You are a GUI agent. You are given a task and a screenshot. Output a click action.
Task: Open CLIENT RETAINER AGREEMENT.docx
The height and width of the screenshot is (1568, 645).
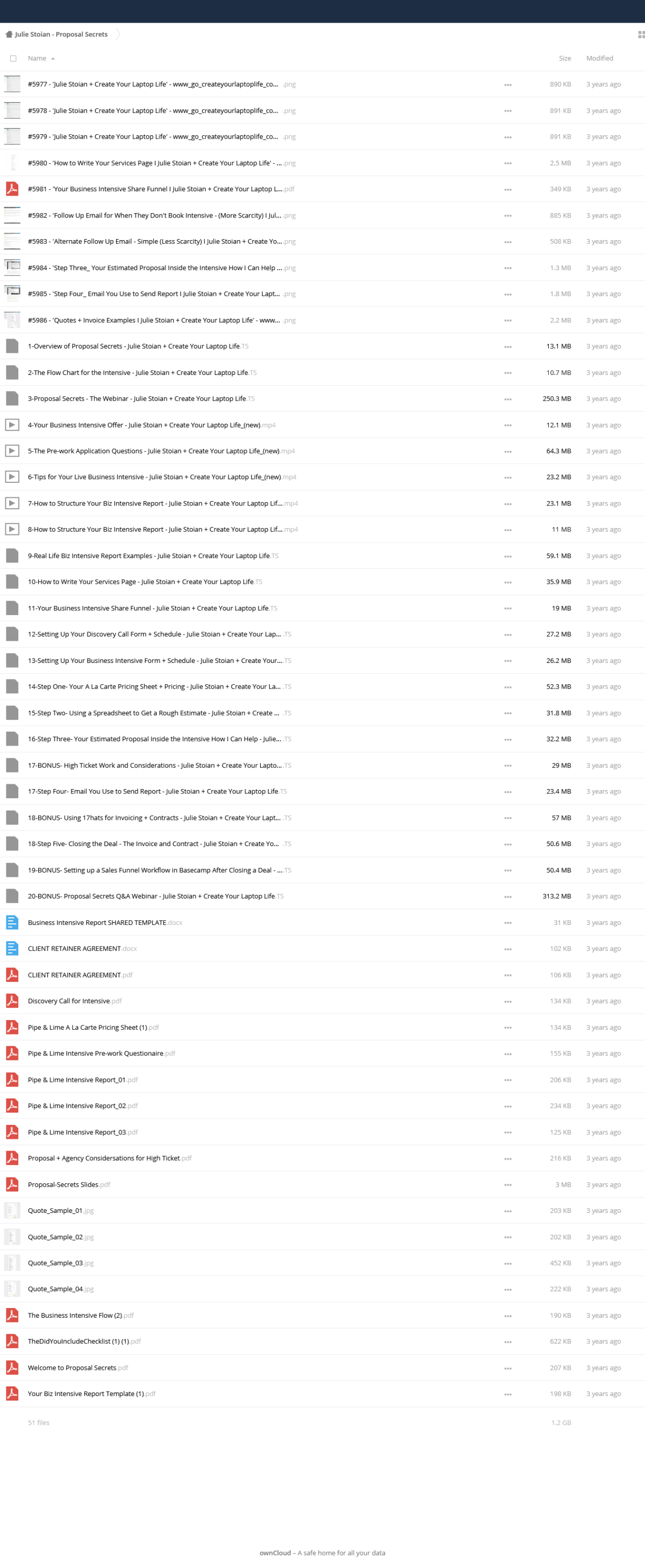[74, 949]
